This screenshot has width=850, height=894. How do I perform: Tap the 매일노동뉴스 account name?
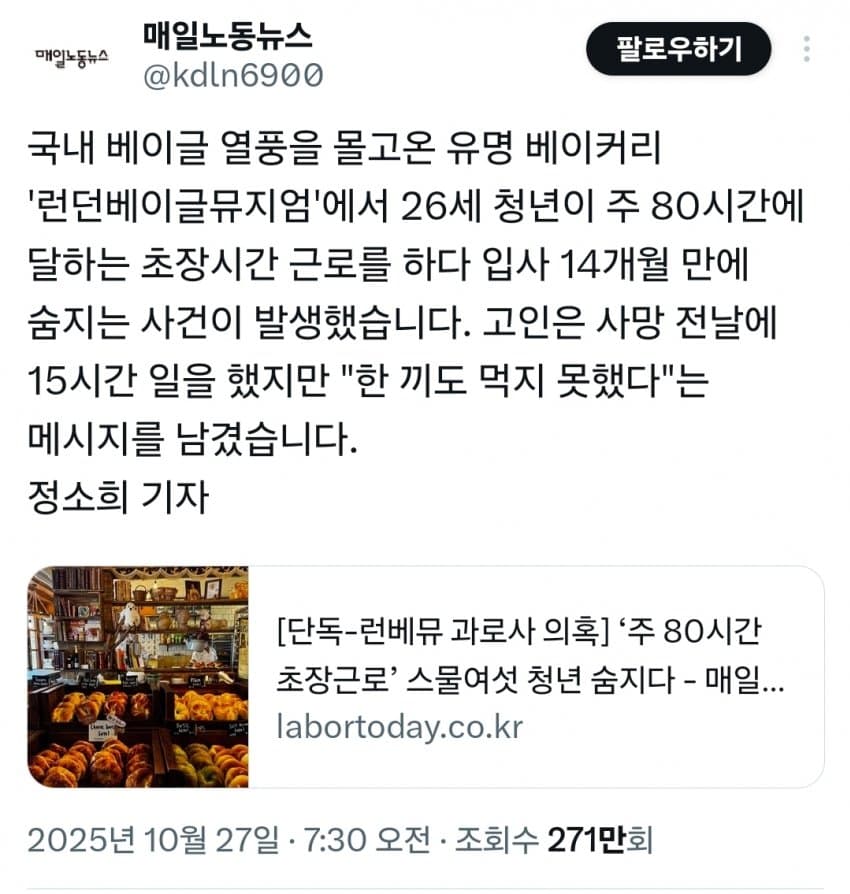point(228,36)
